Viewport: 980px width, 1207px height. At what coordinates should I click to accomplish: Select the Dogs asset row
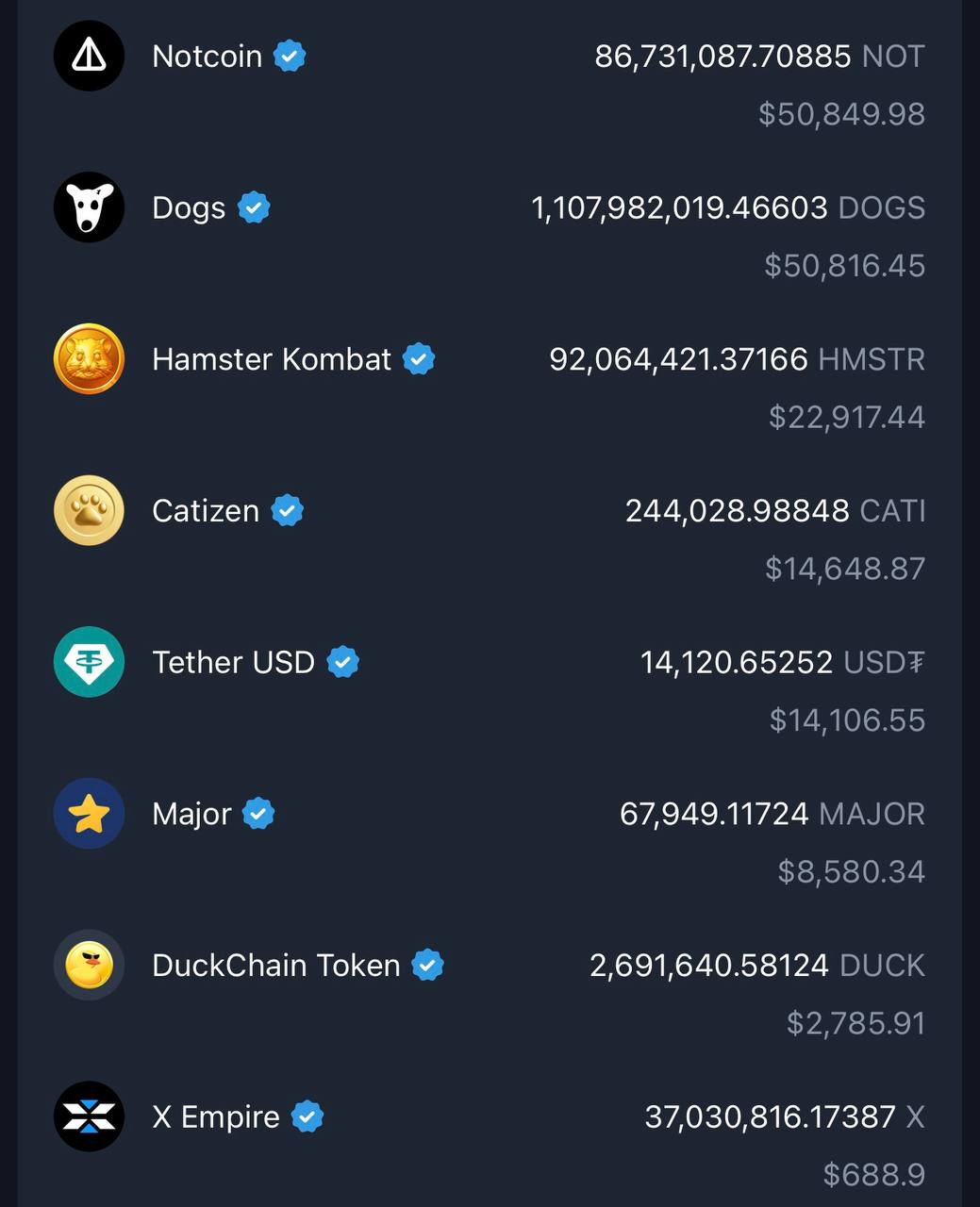pos(490,235)
